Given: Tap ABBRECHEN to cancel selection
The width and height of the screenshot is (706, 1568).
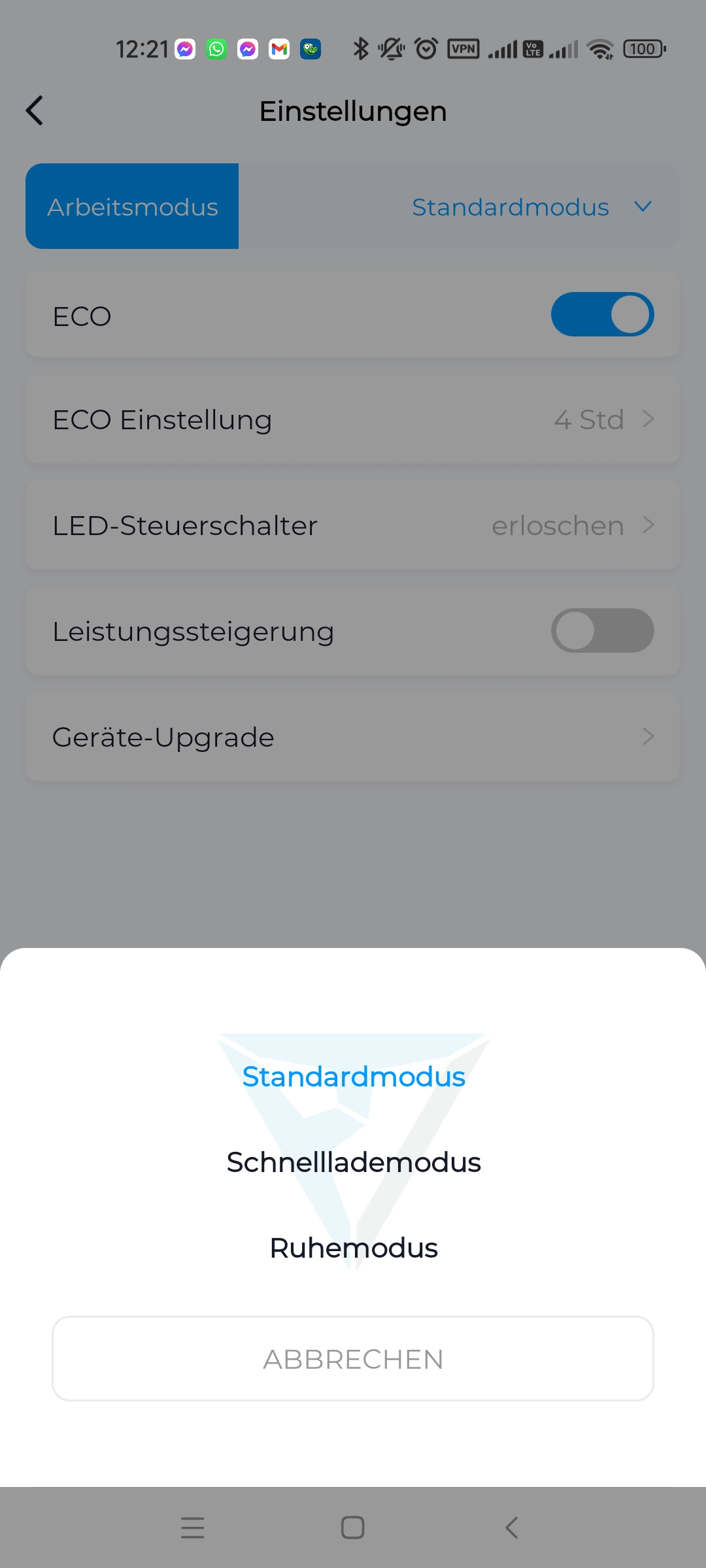Looking at the screenshot, I should pyautogui.click(x=353, y=1359).
